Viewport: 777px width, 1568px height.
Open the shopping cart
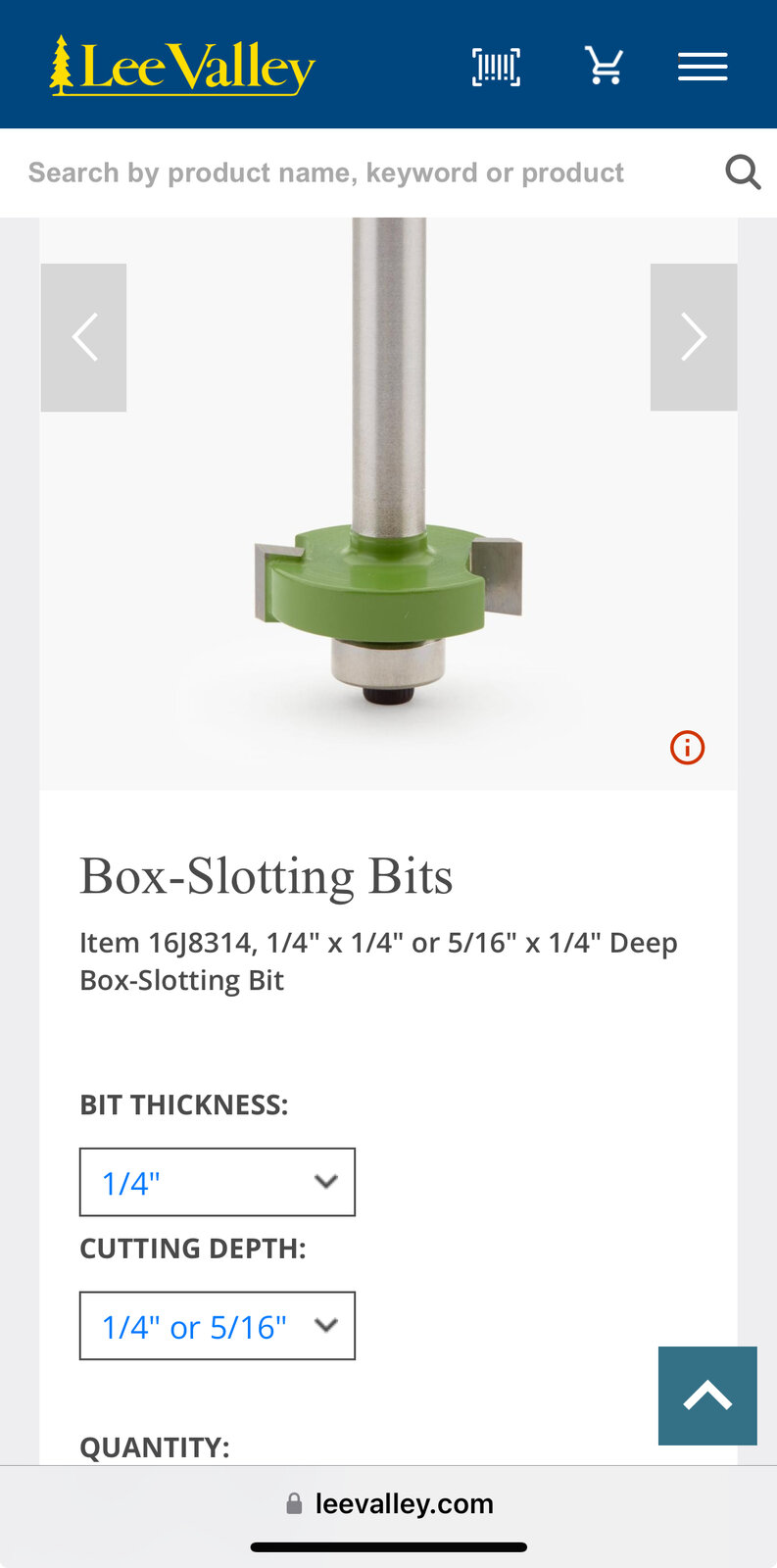click(604, 66)
